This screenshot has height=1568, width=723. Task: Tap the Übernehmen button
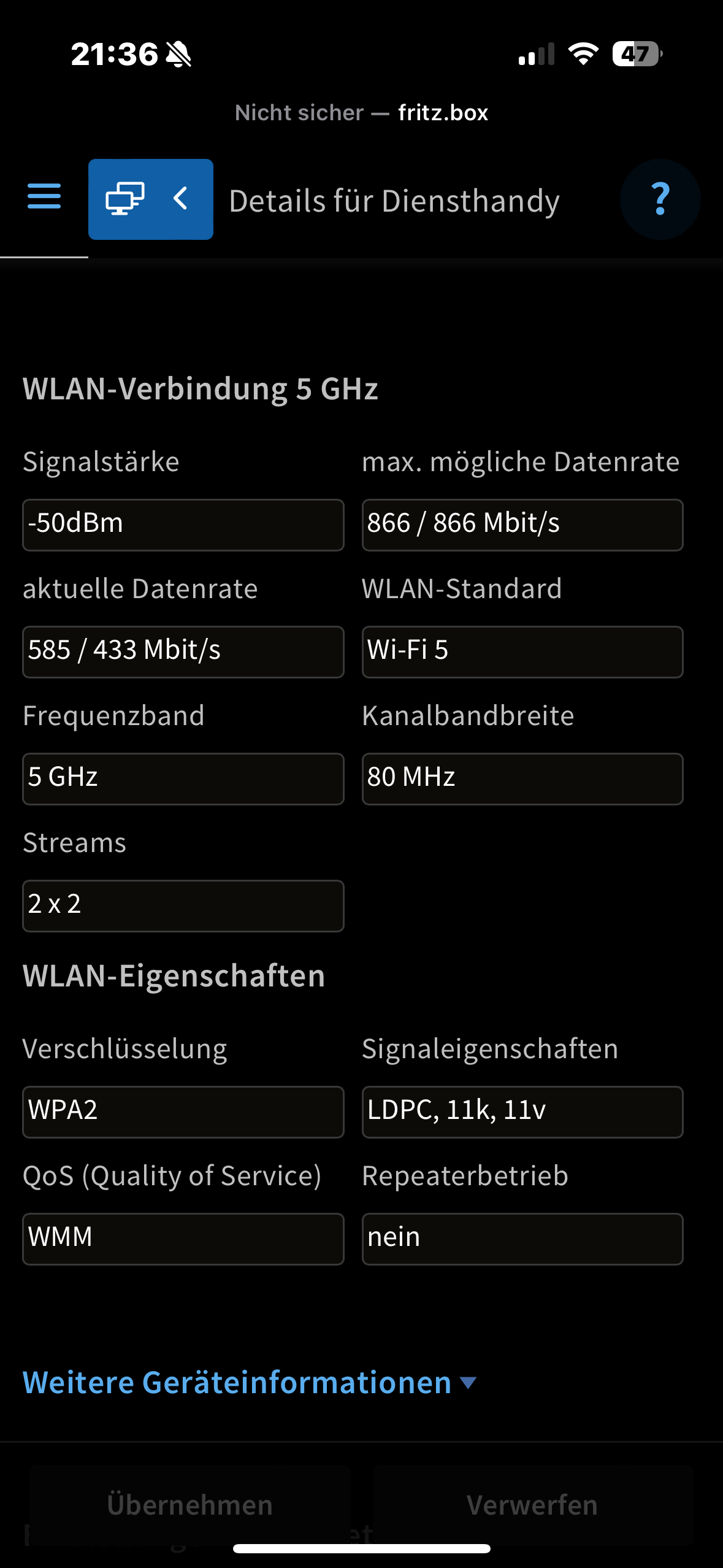190,1504
